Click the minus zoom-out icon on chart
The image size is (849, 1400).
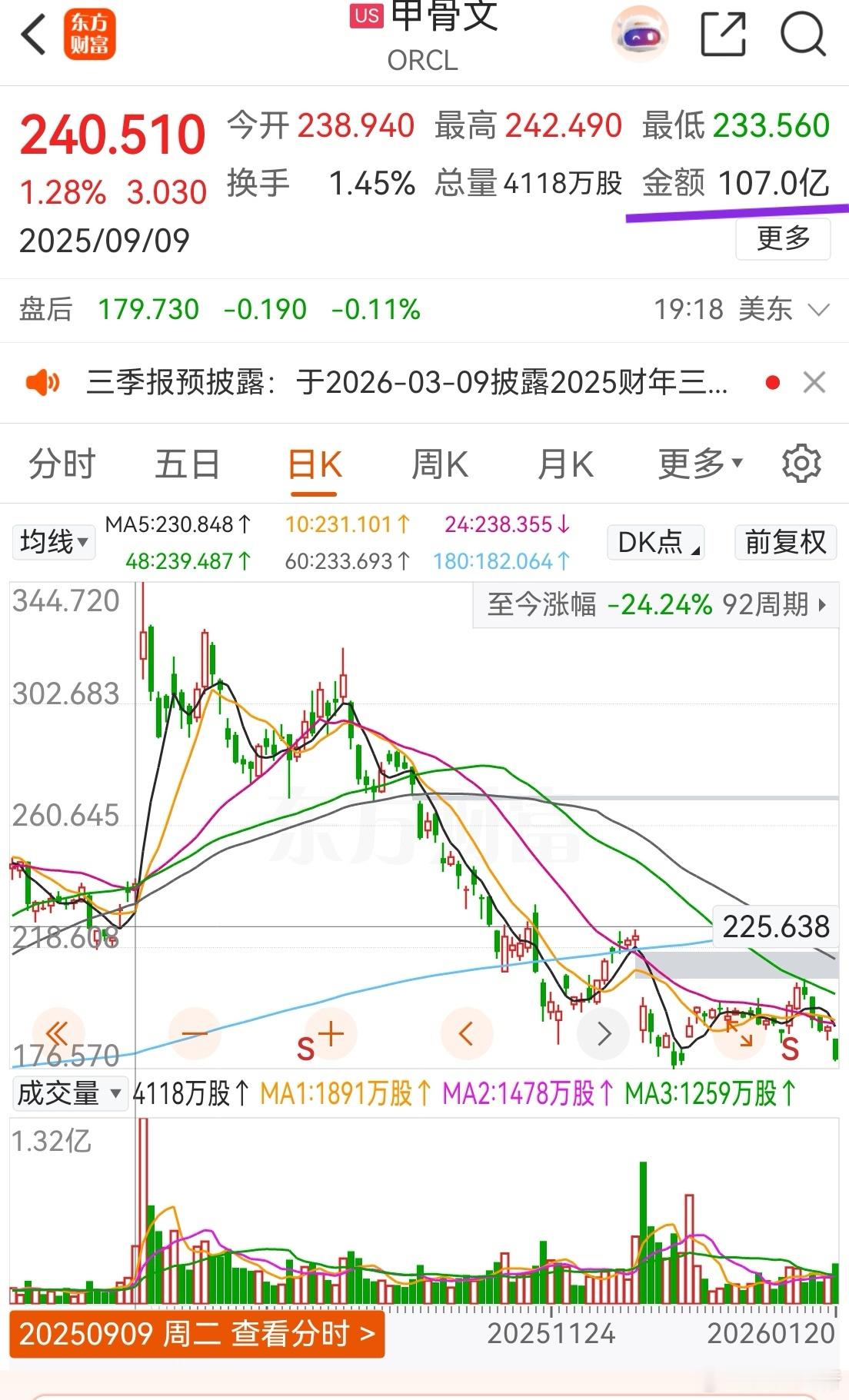tap(195, 1033)
